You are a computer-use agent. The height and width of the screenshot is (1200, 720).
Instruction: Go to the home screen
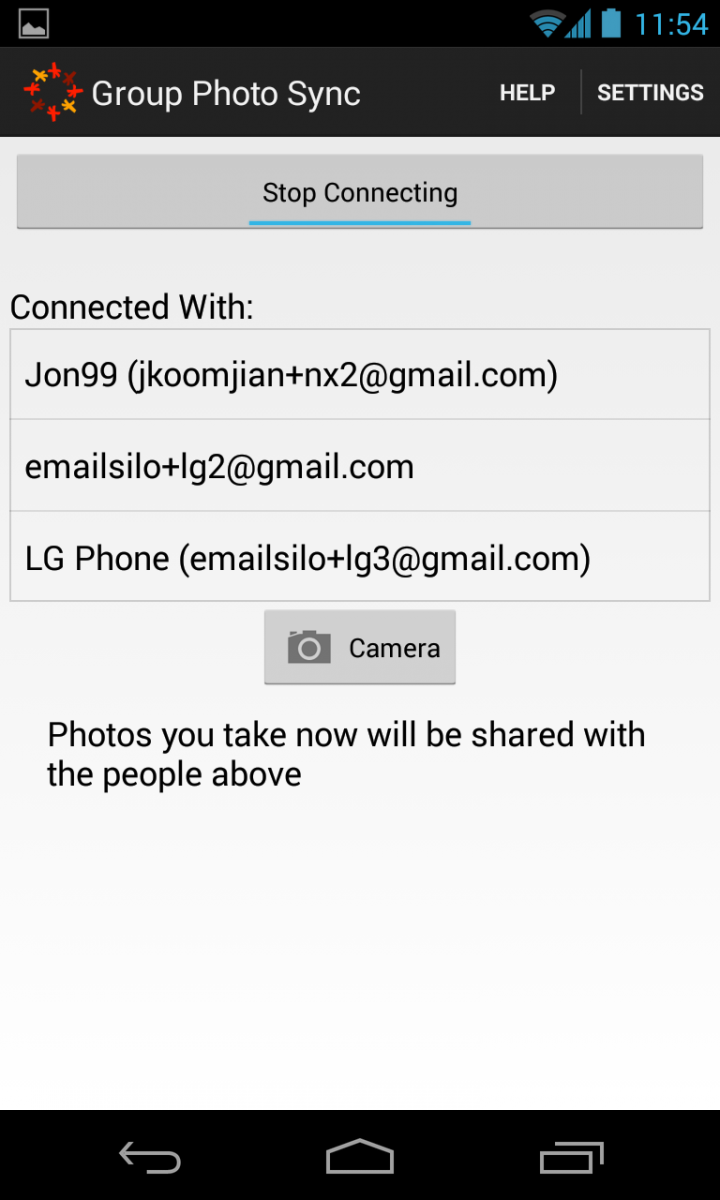[360, 1157]
